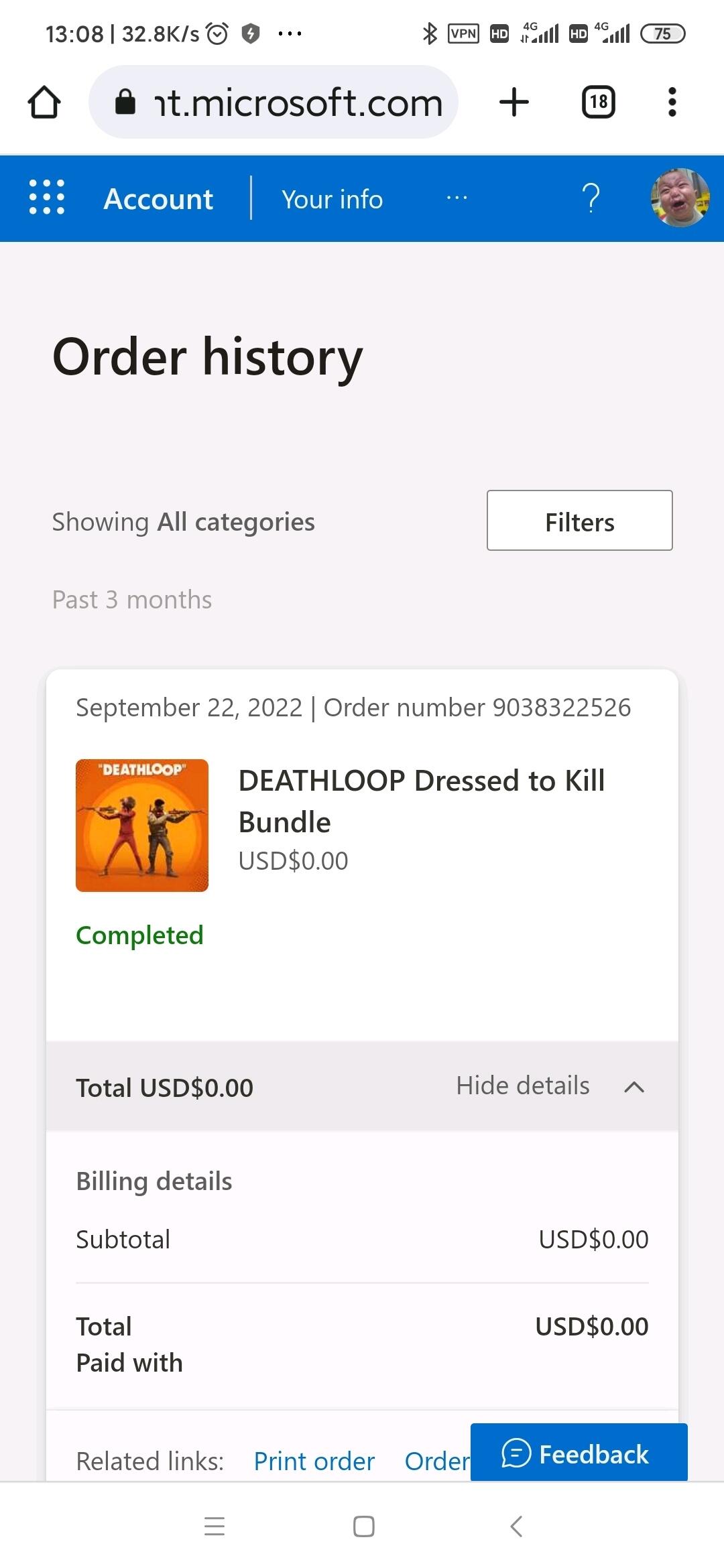
Task: Switch to the Your info tab
Action: pos(332,199)
